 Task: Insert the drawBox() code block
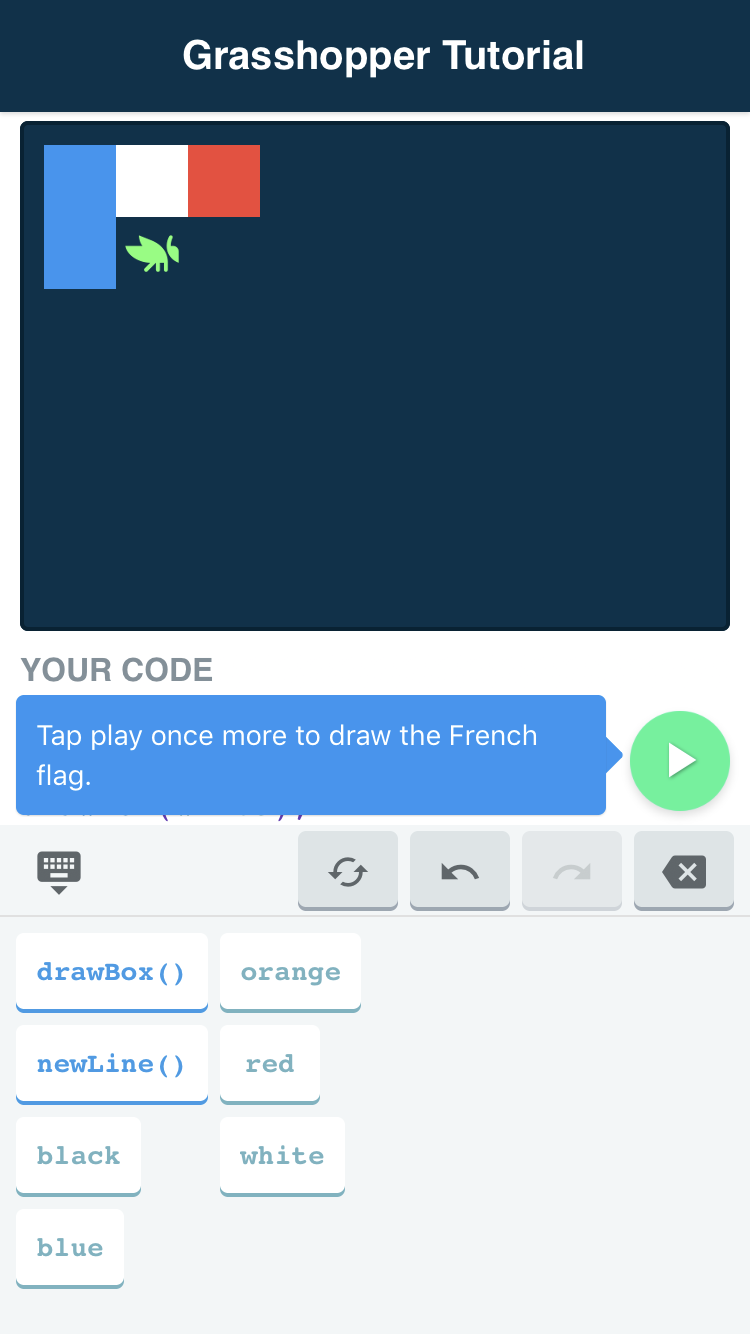(112, 972)
